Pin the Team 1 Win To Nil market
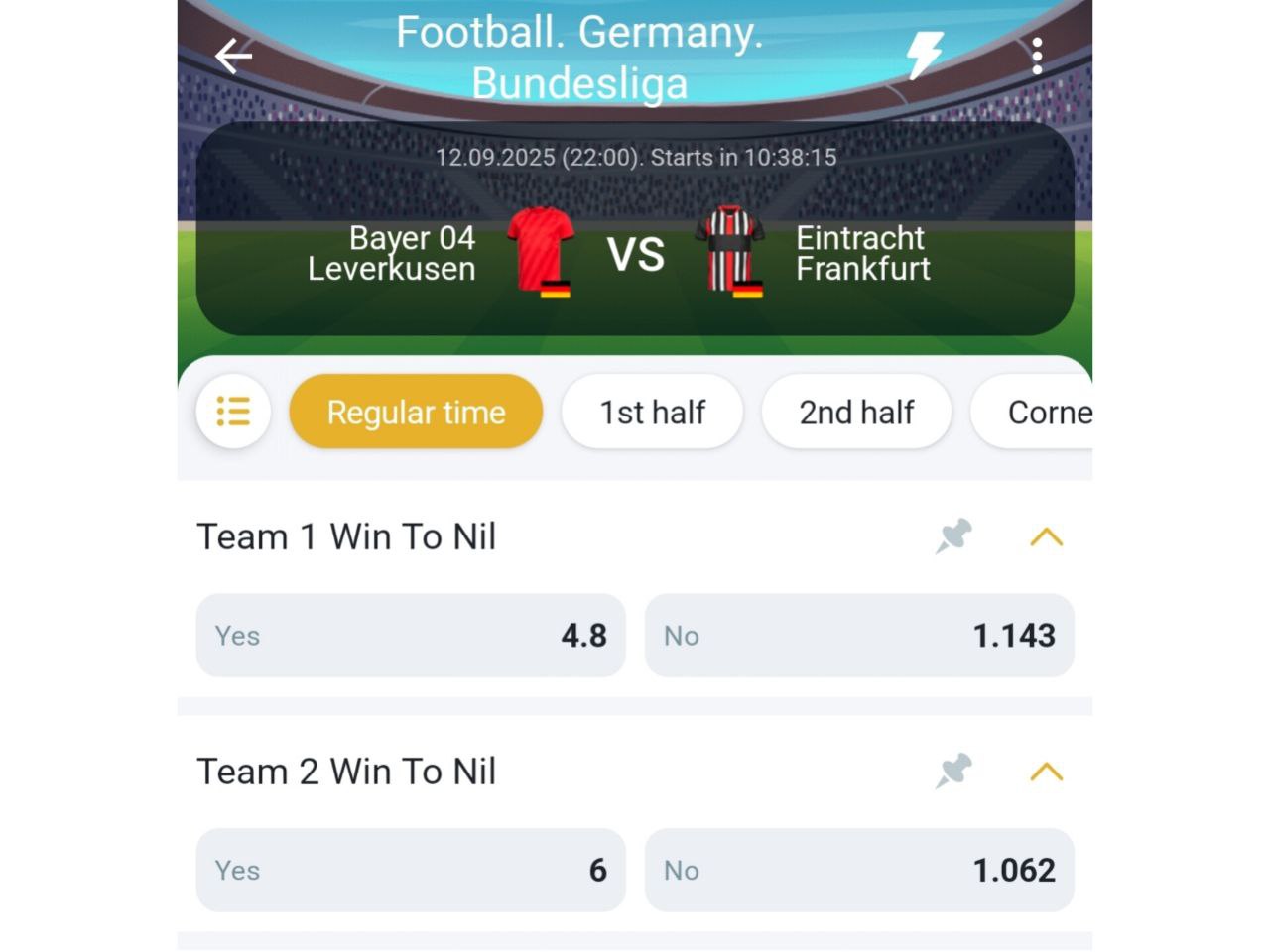1270x952 pixels. coord(953,536)
